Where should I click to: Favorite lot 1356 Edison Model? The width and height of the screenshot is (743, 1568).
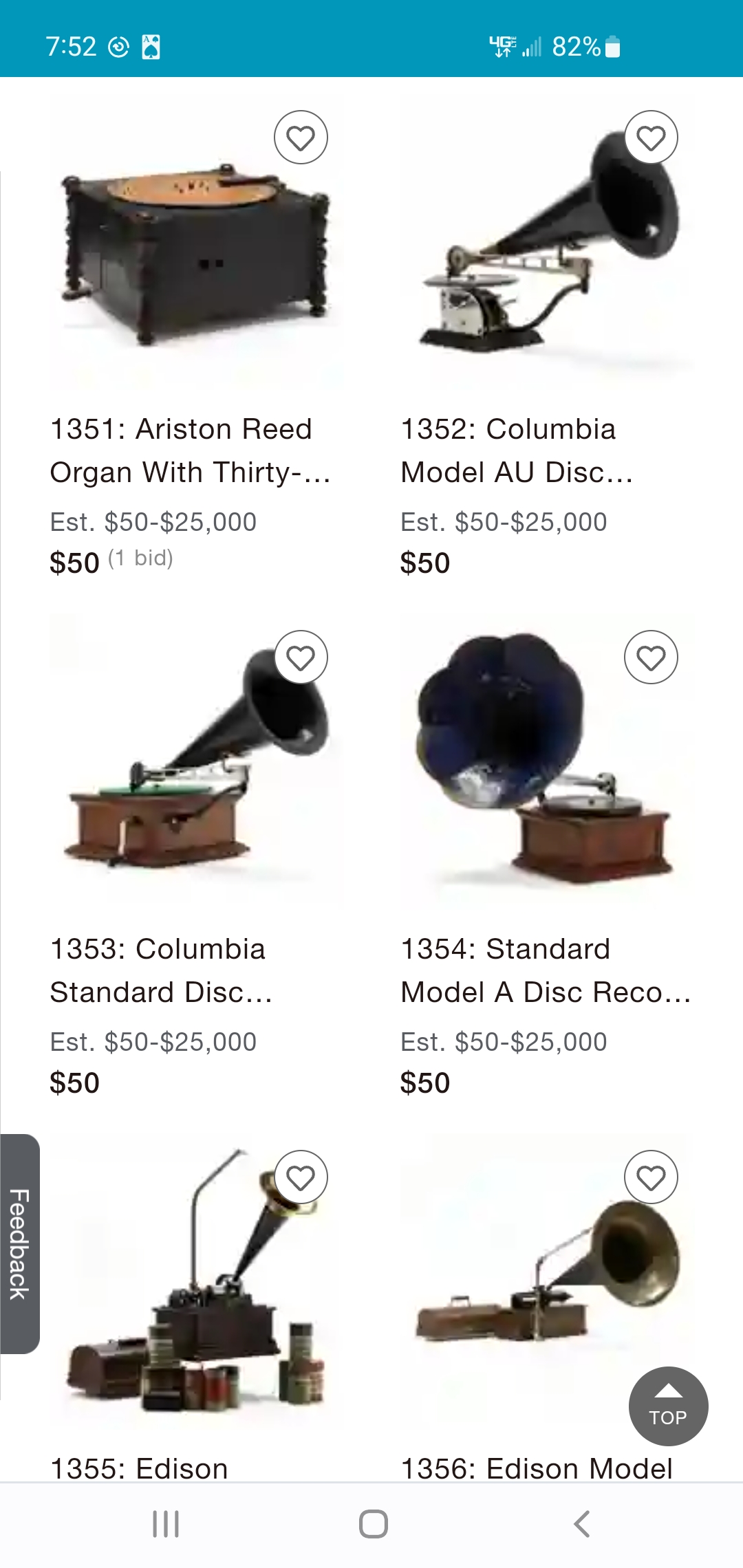651,1177
